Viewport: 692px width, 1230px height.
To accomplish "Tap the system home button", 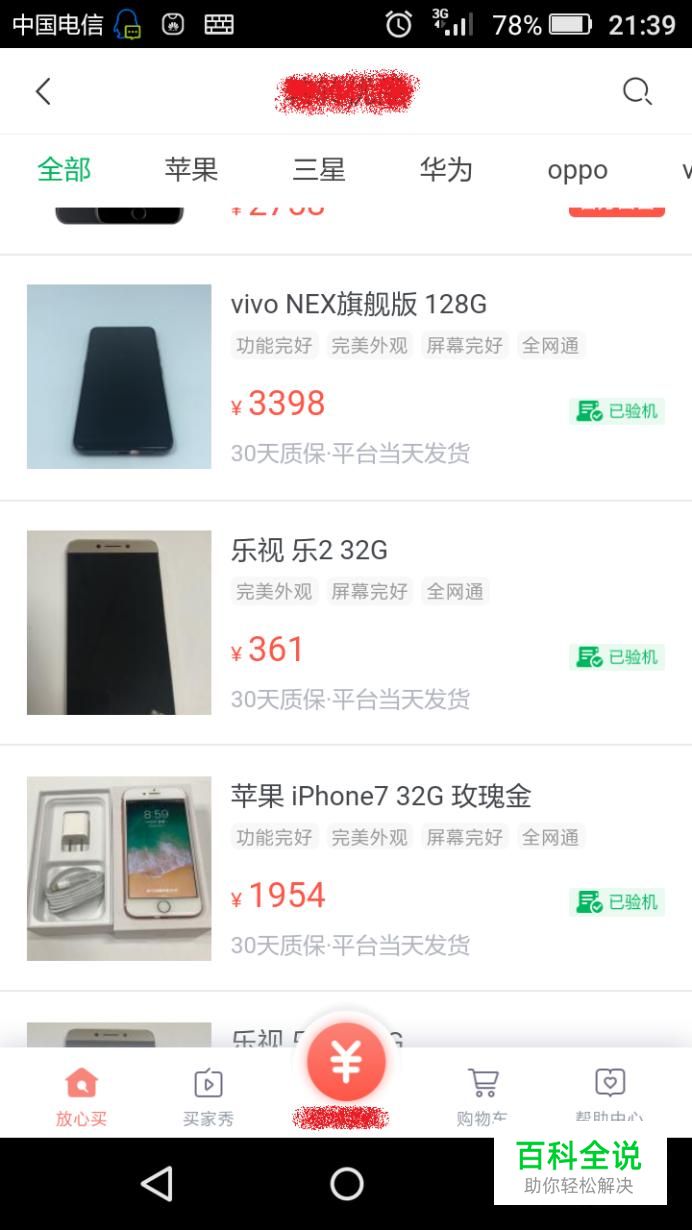I will (346, 1184).
